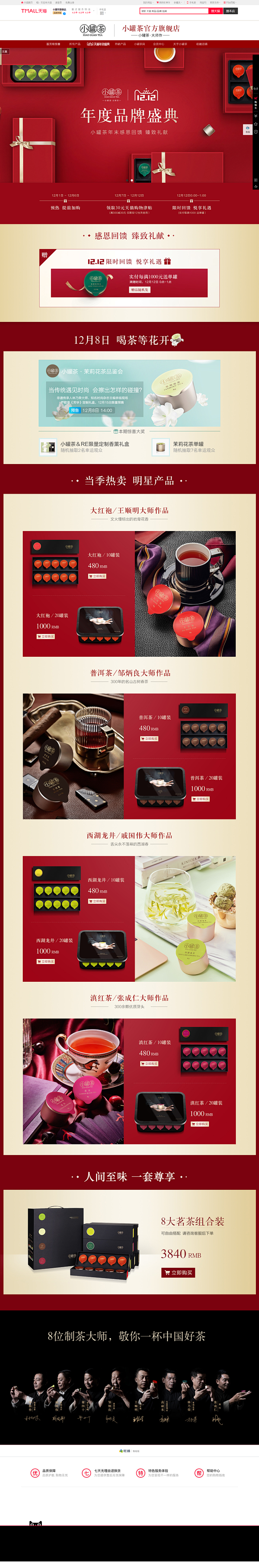Open the Tmall search box
259x1568 pixels.
coord(174,11)
